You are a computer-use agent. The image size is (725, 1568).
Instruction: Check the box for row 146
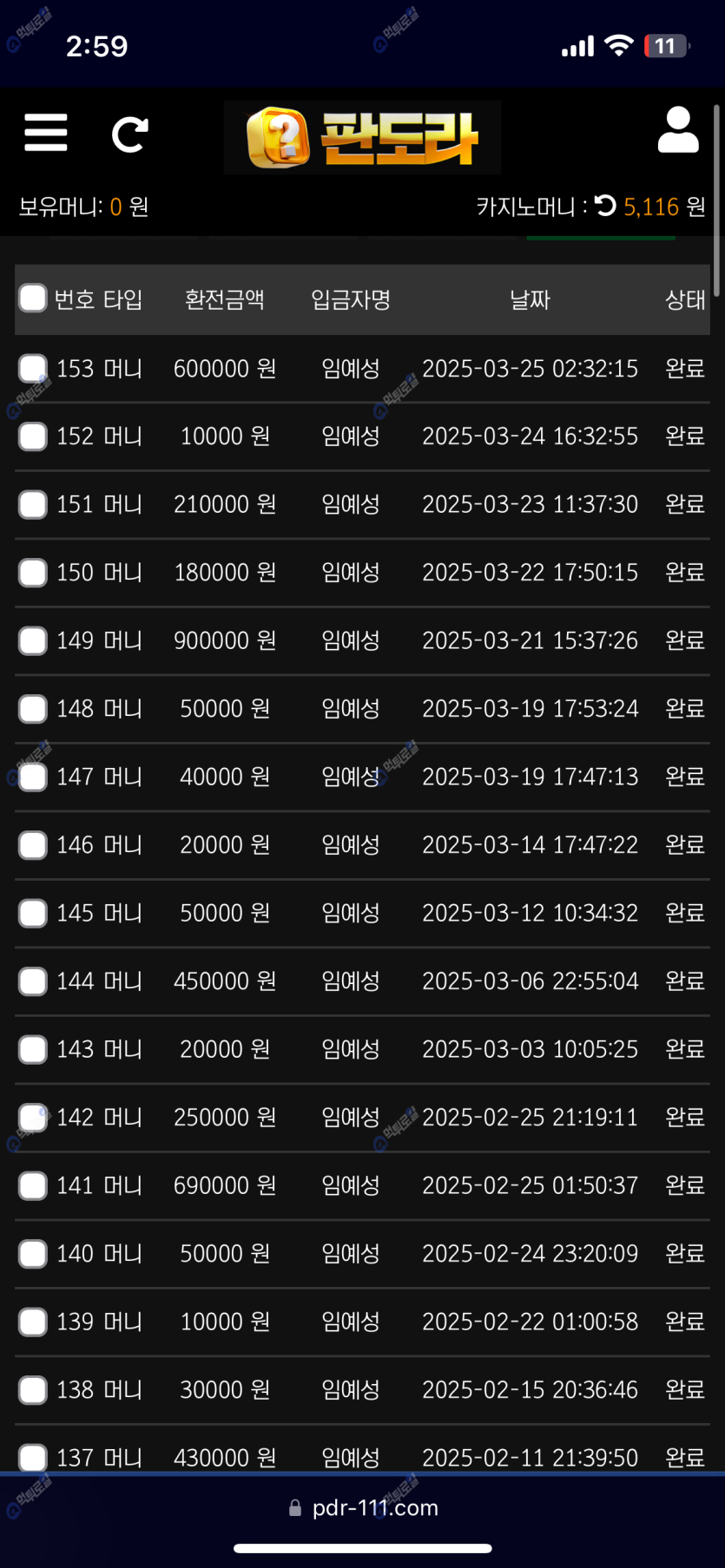click(x=33, y=844)
